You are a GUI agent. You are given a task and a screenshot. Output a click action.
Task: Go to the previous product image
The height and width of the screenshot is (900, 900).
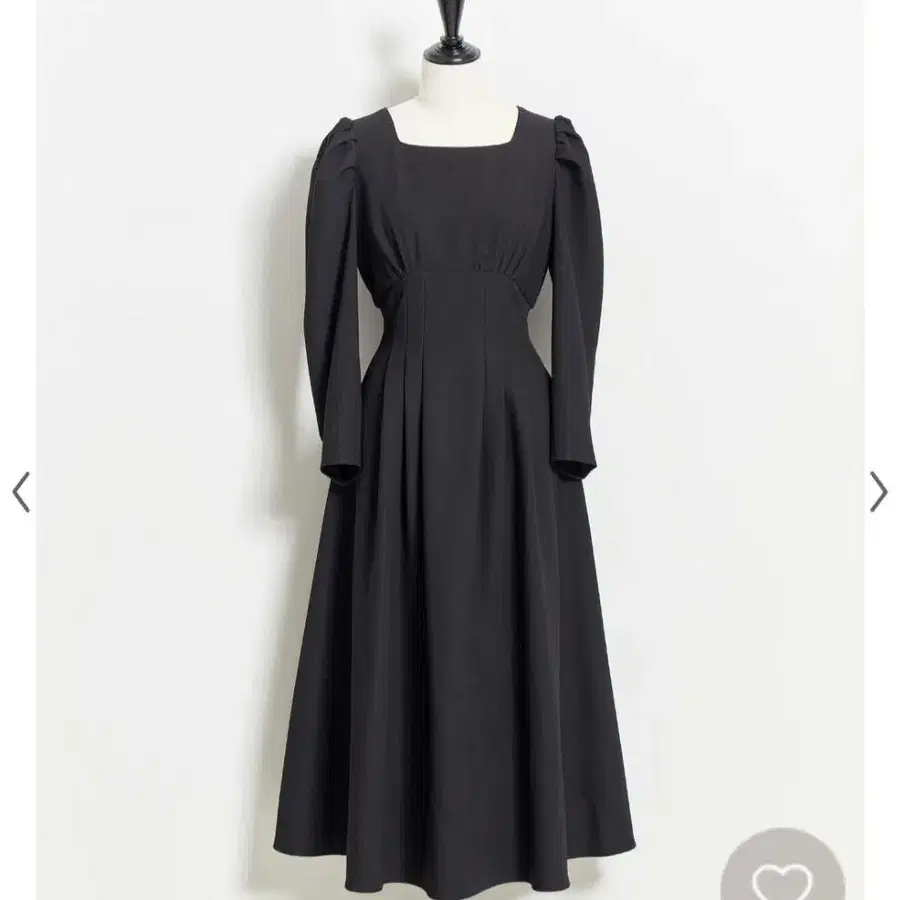tap(20, 491)
